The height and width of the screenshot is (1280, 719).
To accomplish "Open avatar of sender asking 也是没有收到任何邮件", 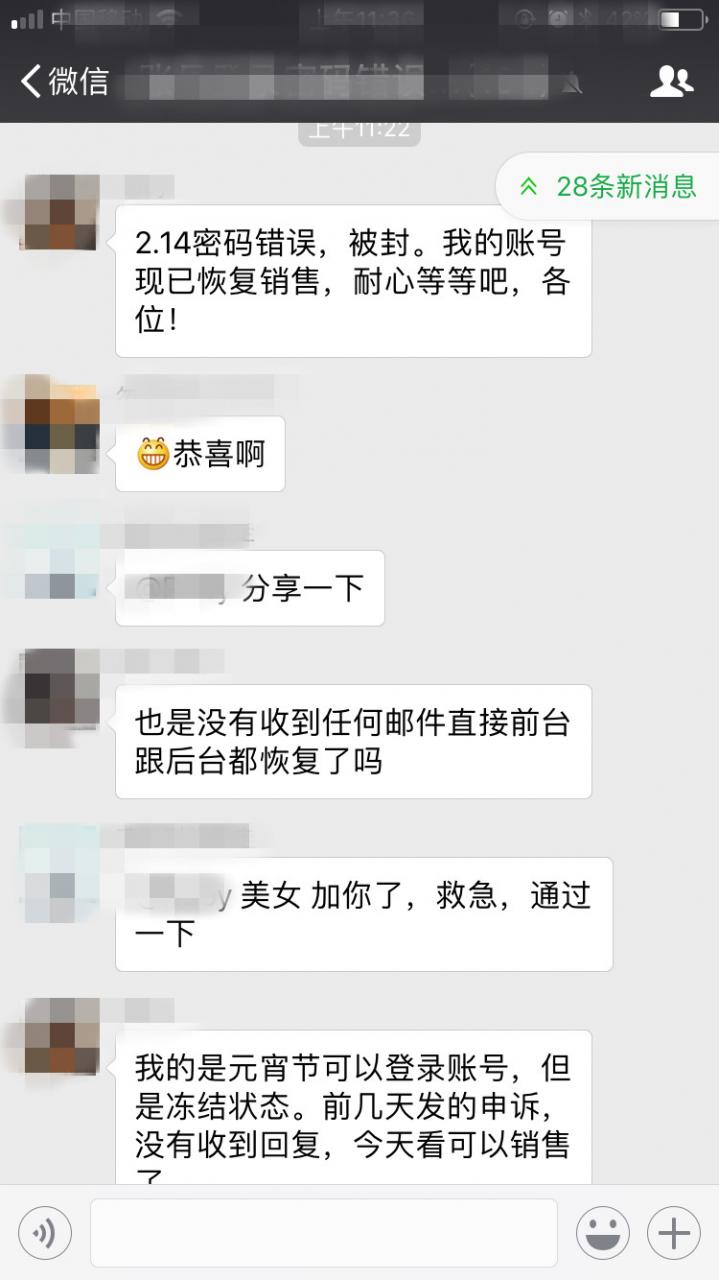I will point(60,686).
